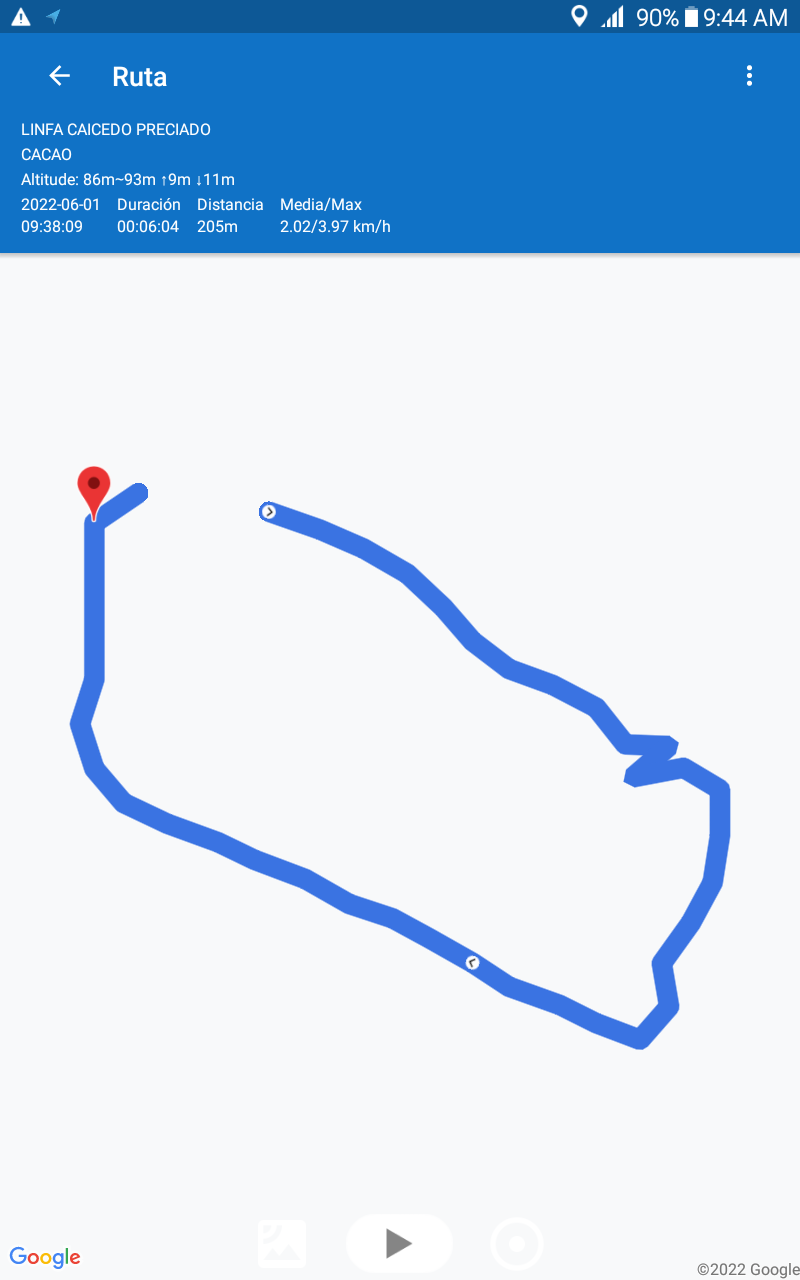Screen dimensions: 800x1280
Task: Play the route animation
Action: click(399, 1243)
